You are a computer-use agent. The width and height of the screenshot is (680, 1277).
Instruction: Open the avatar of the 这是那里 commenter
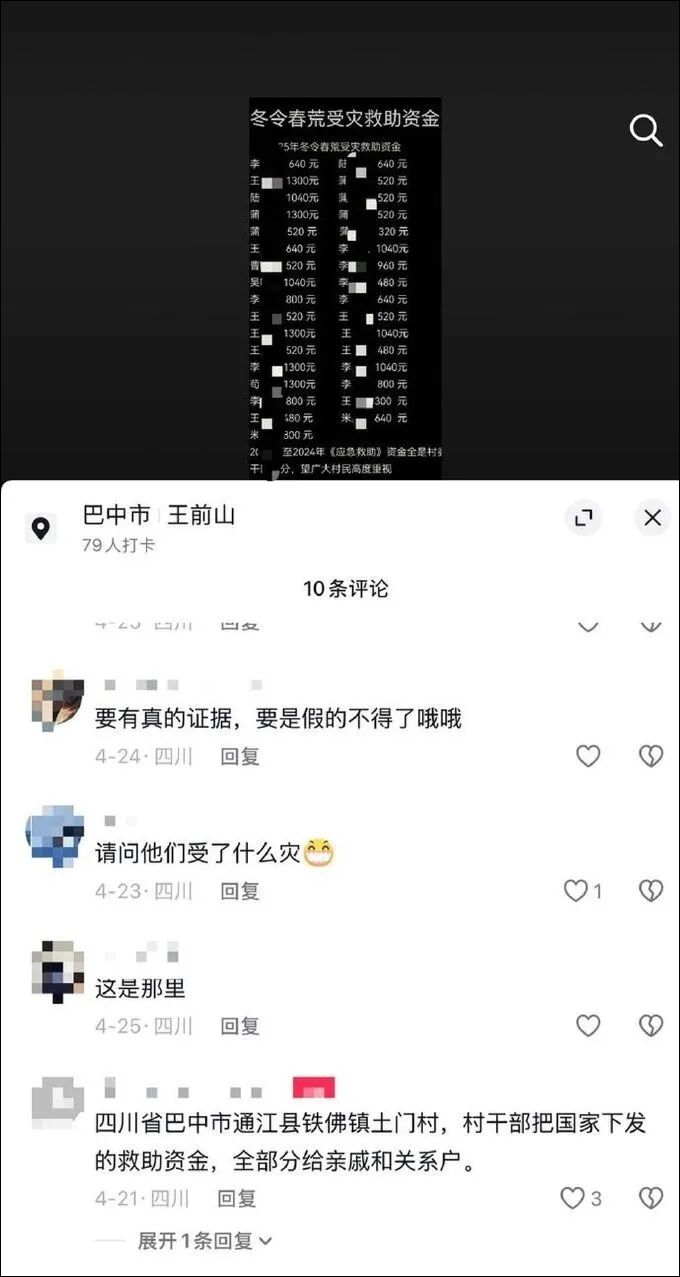[58, 971]
